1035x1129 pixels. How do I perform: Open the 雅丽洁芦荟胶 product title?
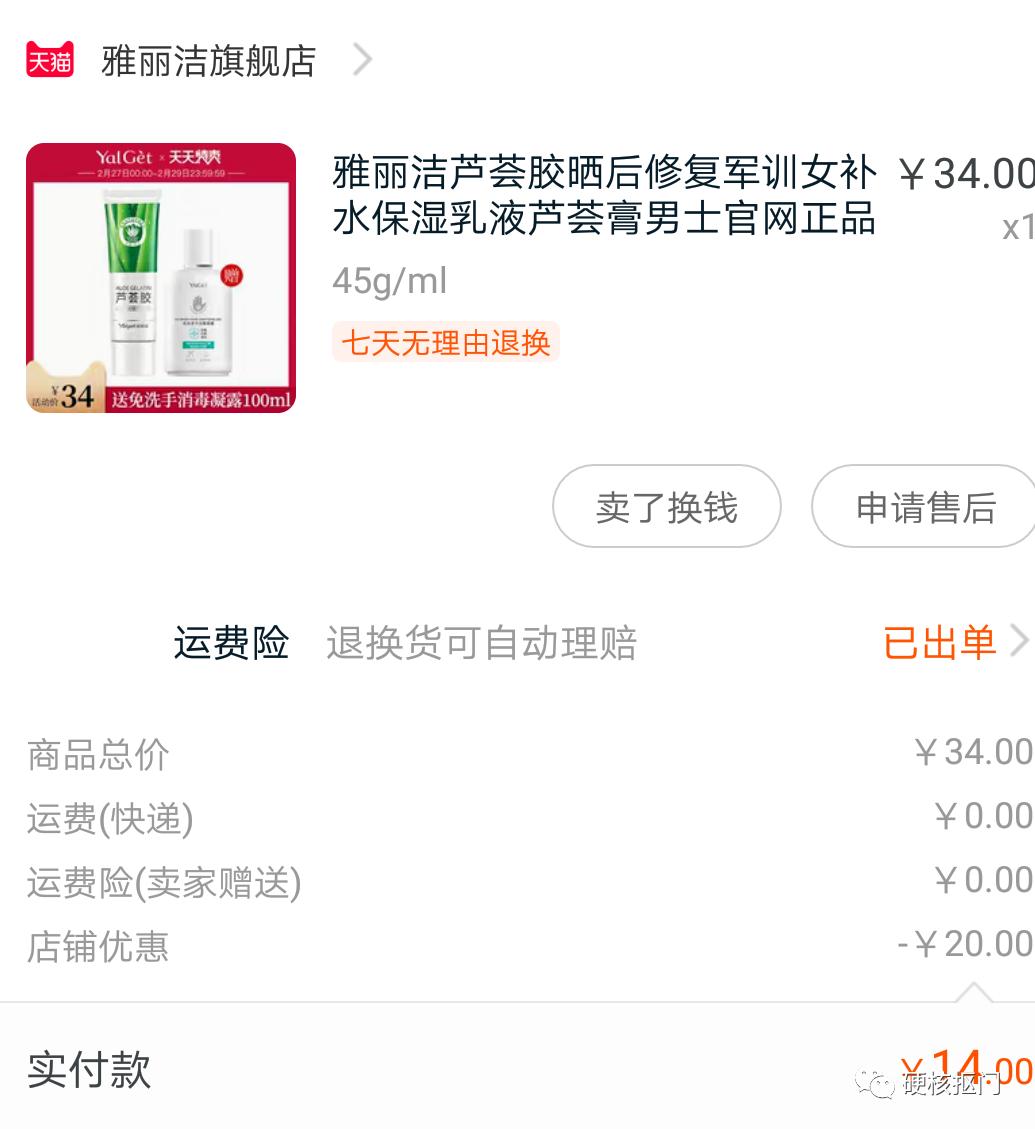[x=604, y=195]
